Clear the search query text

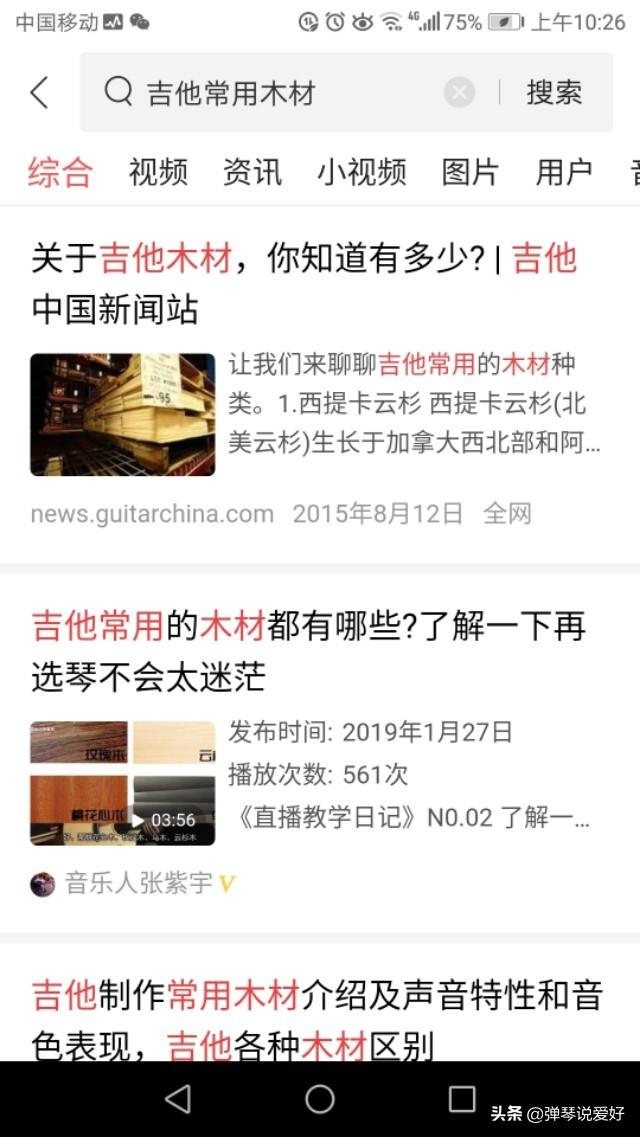459,93
